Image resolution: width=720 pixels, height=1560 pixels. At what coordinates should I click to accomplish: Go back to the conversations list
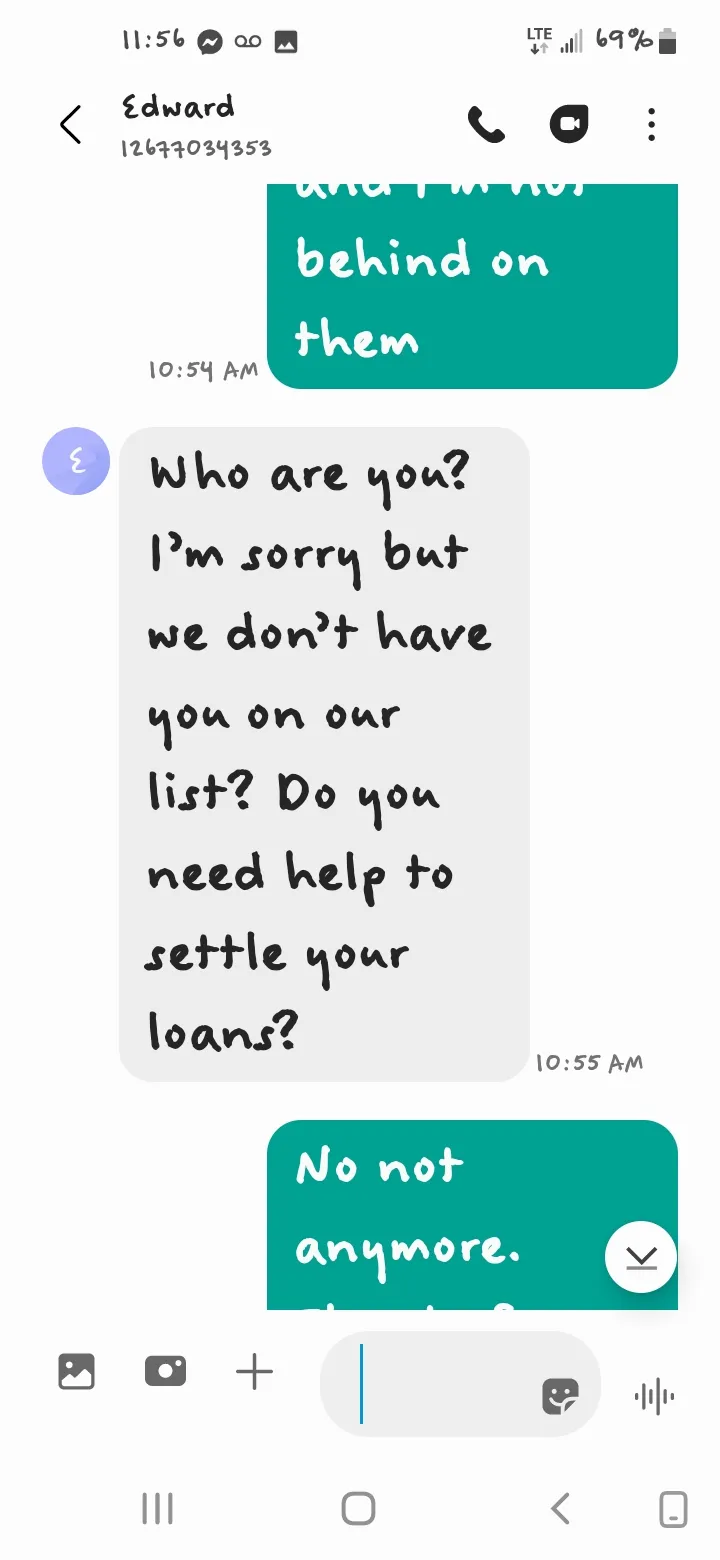coord(70,125)
